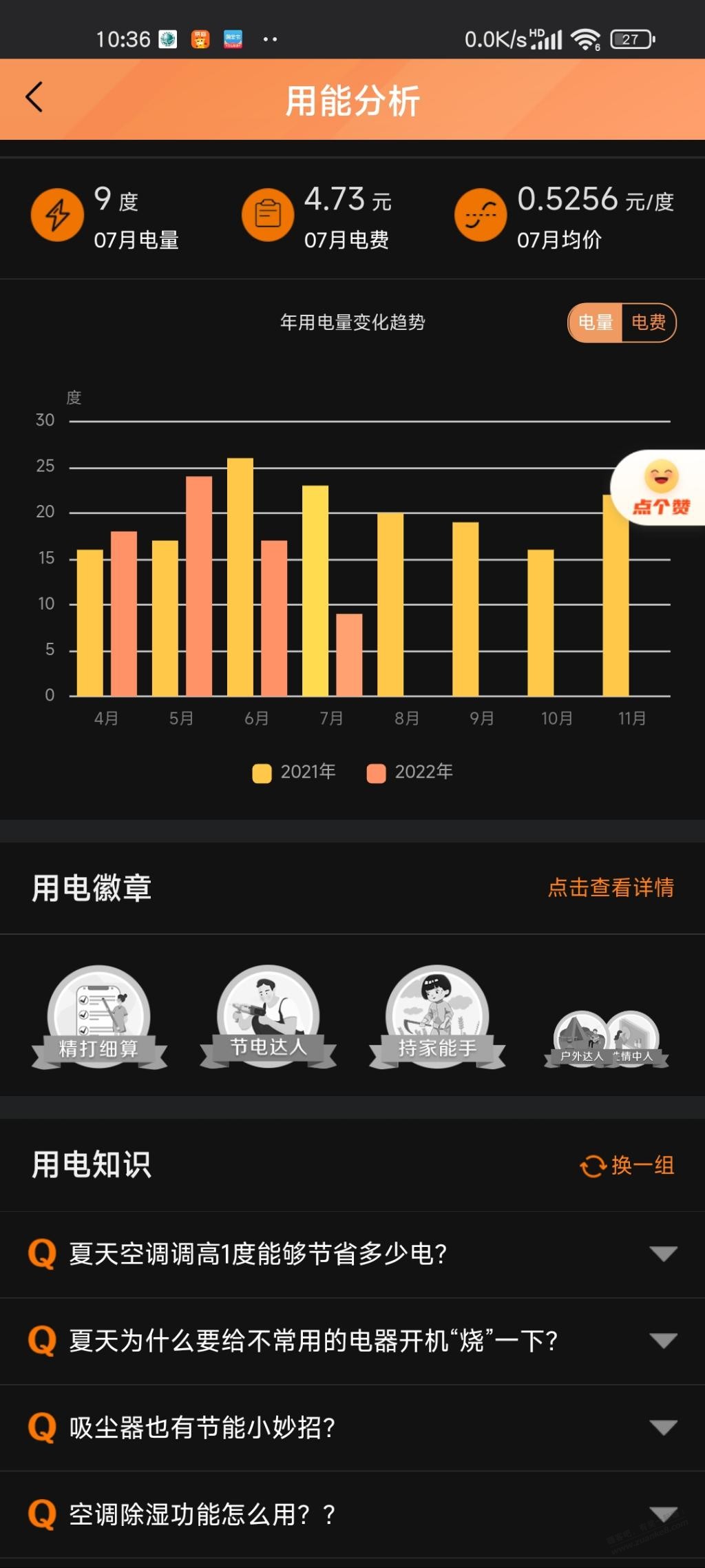This screenshot has height=1568, width=705.
Task: Expand 吸尘器也有节能小妙招 question
Action: 352,1427
